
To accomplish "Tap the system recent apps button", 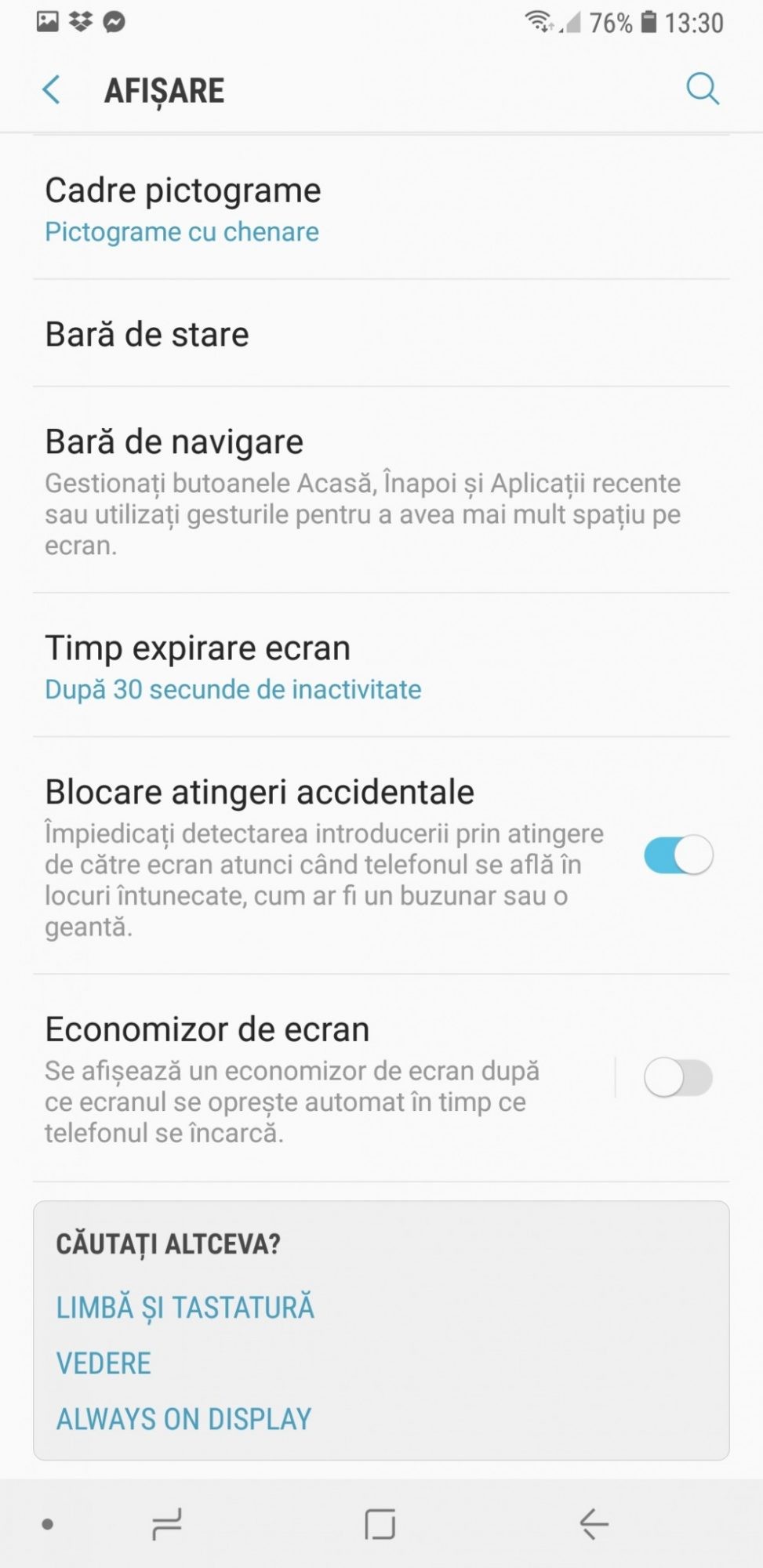I will click(x=167, y=1524).
